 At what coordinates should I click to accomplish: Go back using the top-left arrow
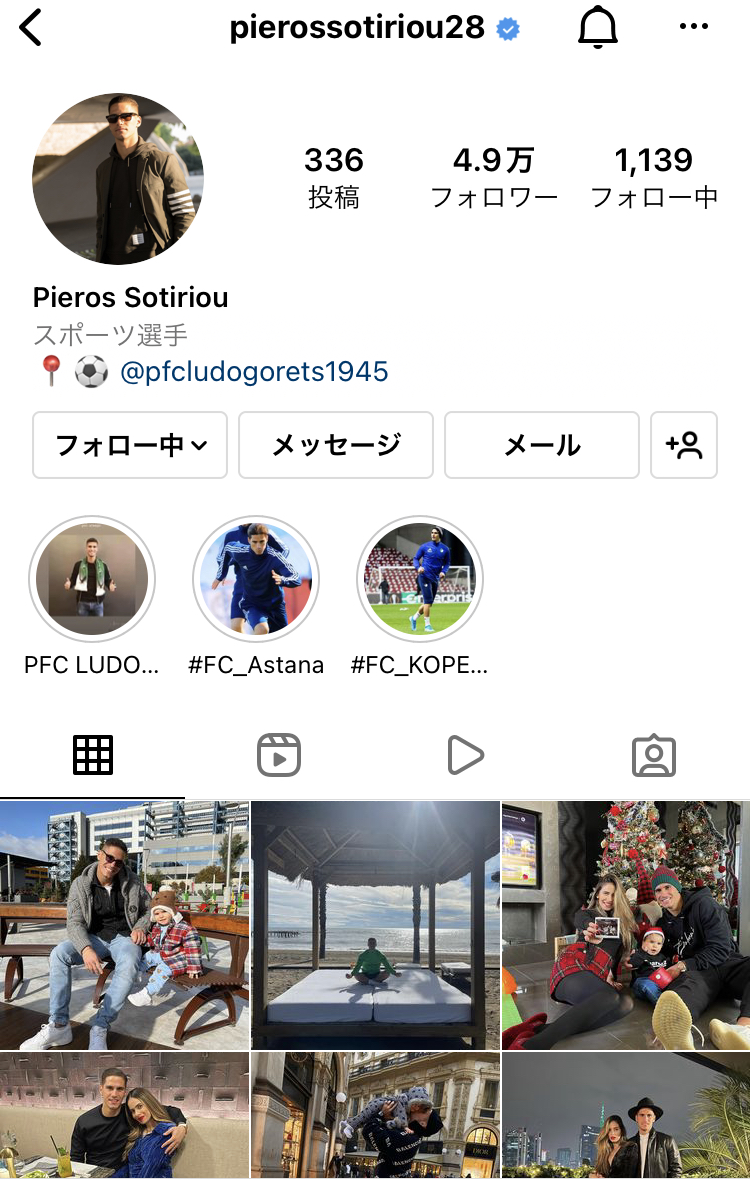click(x=31, y=28)
